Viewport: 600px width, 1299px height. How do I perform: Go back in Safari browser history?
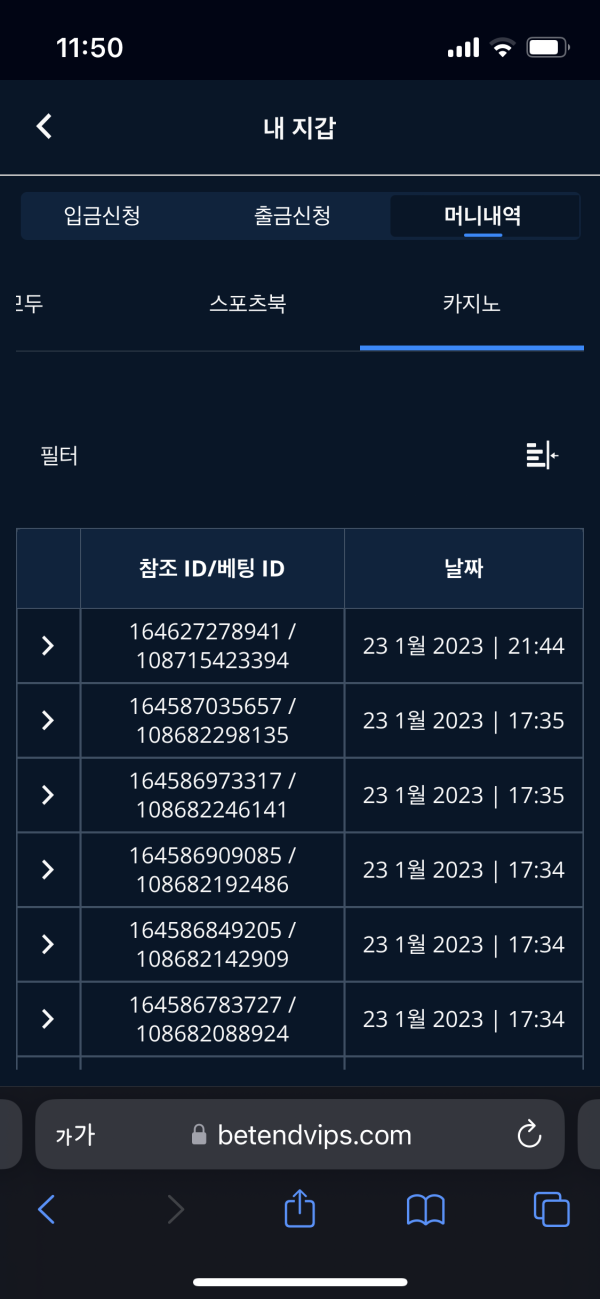coord(46,1210)
